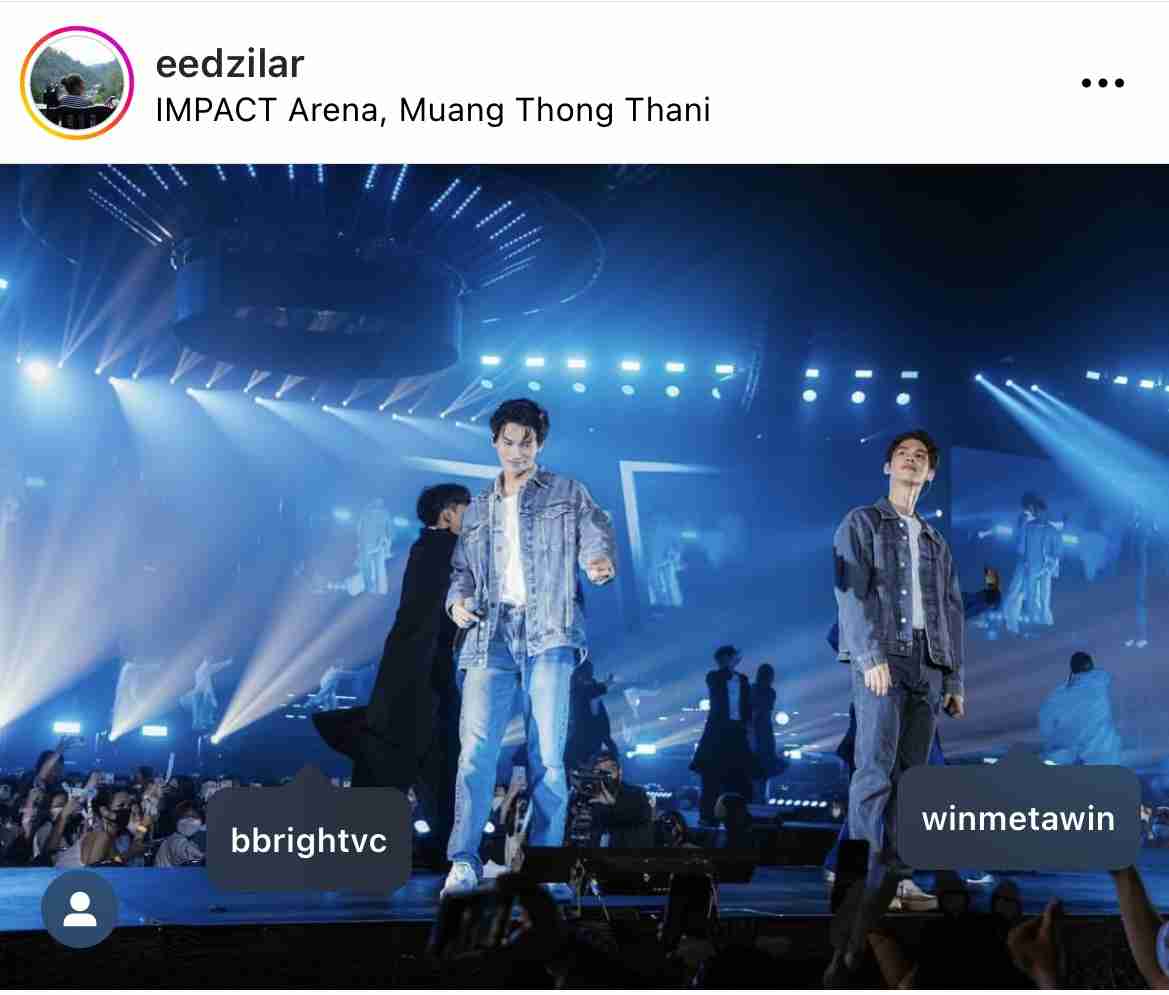Open the eedzilar username profile link
The image size is (1169, 995).
click(230, 64)
